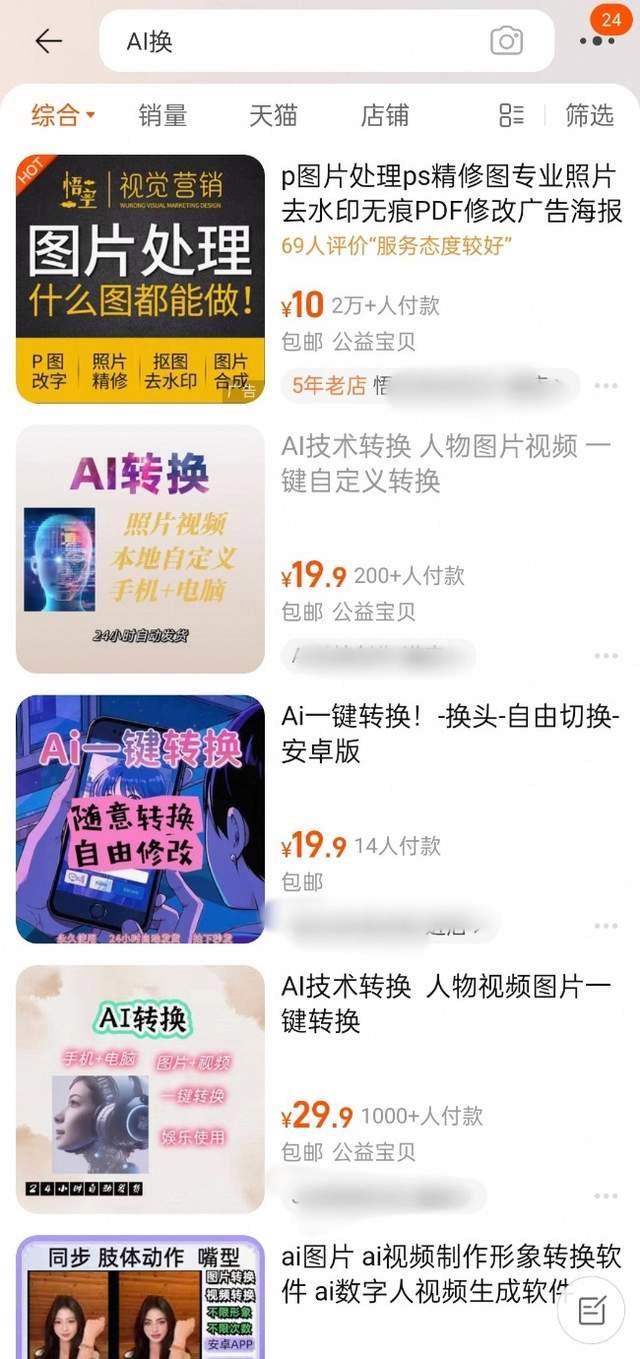This screenshot has height=1359, width=640.
Task: Tap the search box containing AI换
Action: pyautogui.click(x=326, y=41)
